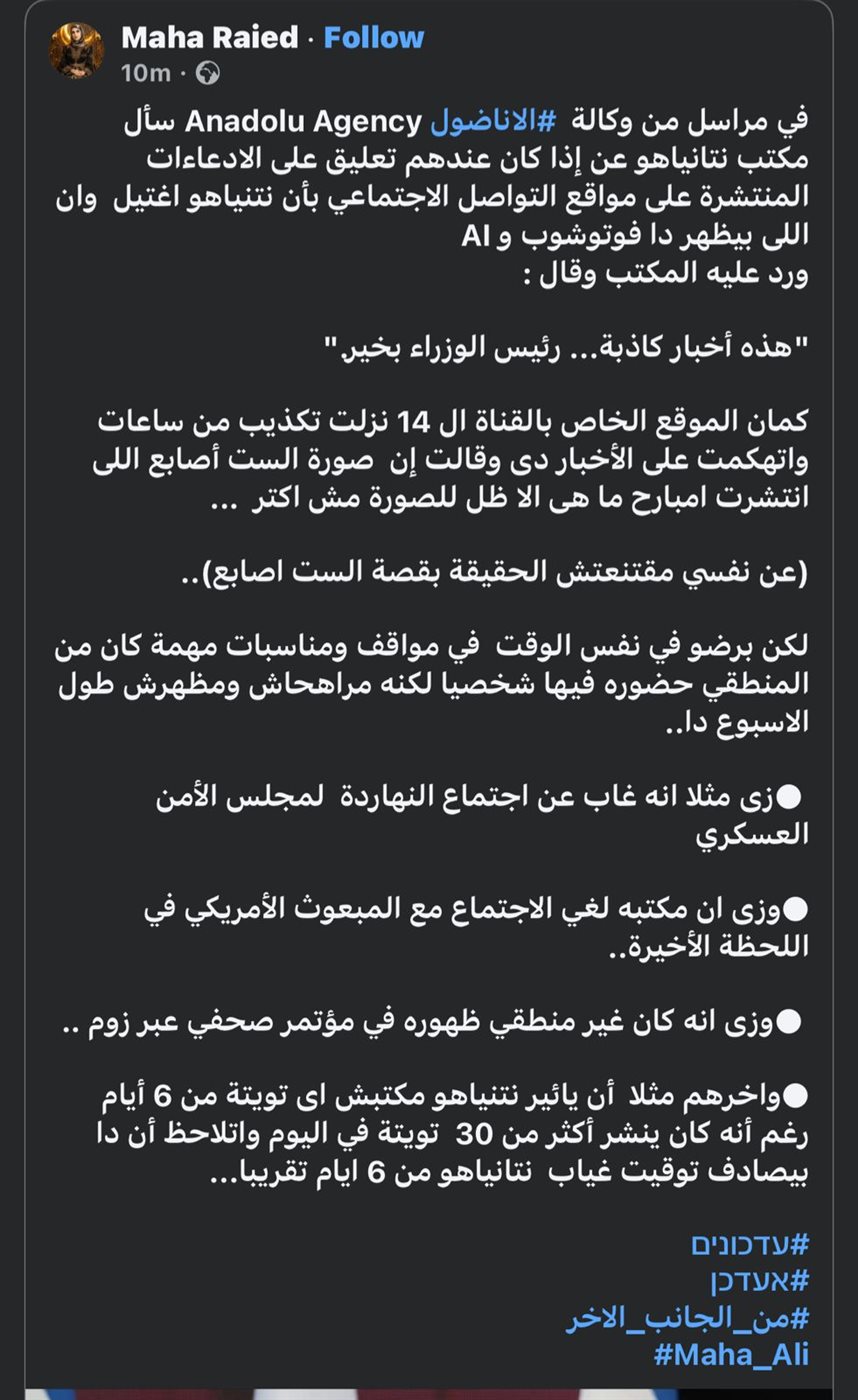Open the Maha Raied profile name
The width and height of the screenshot is (858, 1400).
point(210,38)
